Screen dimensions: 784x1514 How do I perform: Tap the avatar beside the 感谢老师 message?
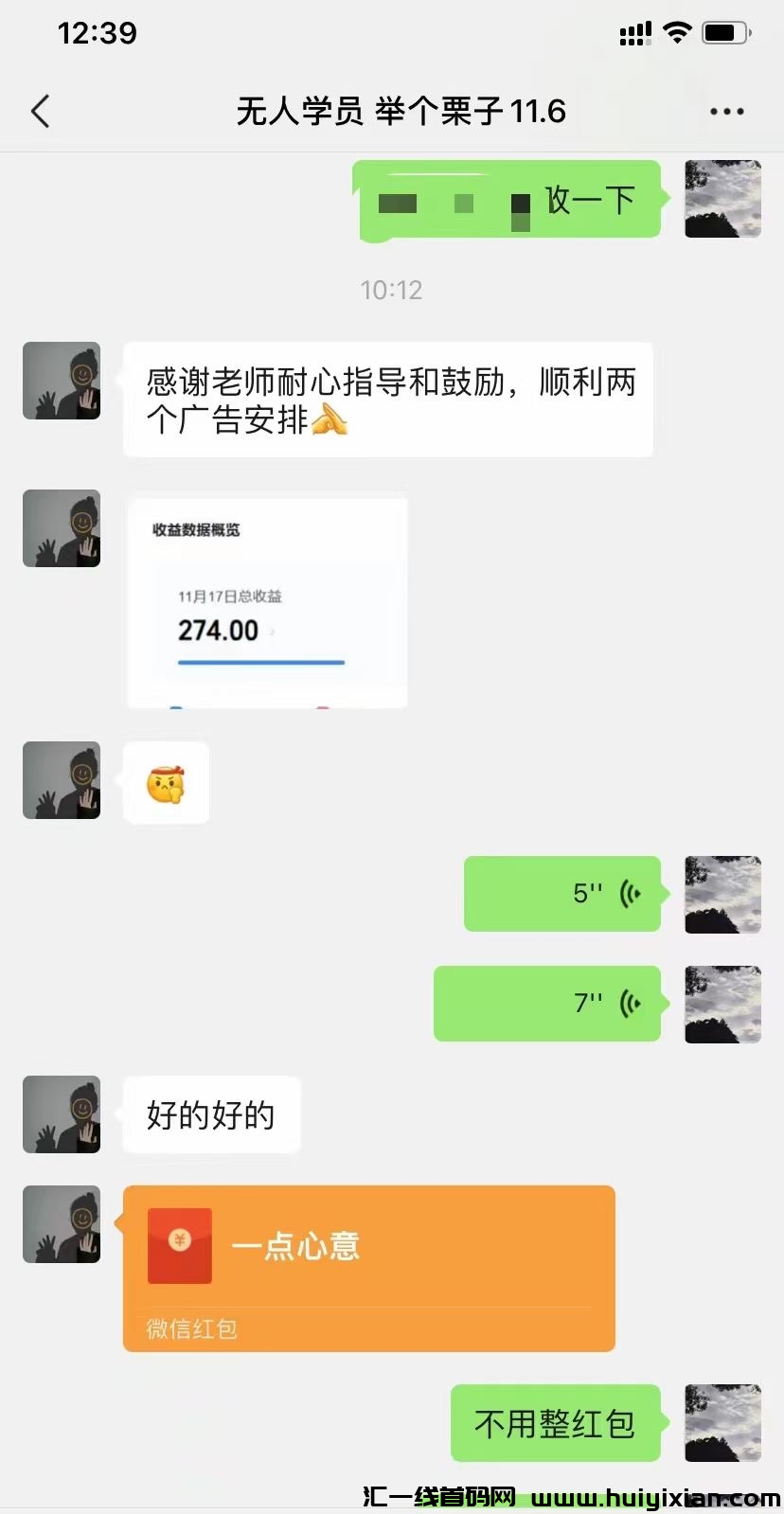[62, 381]
